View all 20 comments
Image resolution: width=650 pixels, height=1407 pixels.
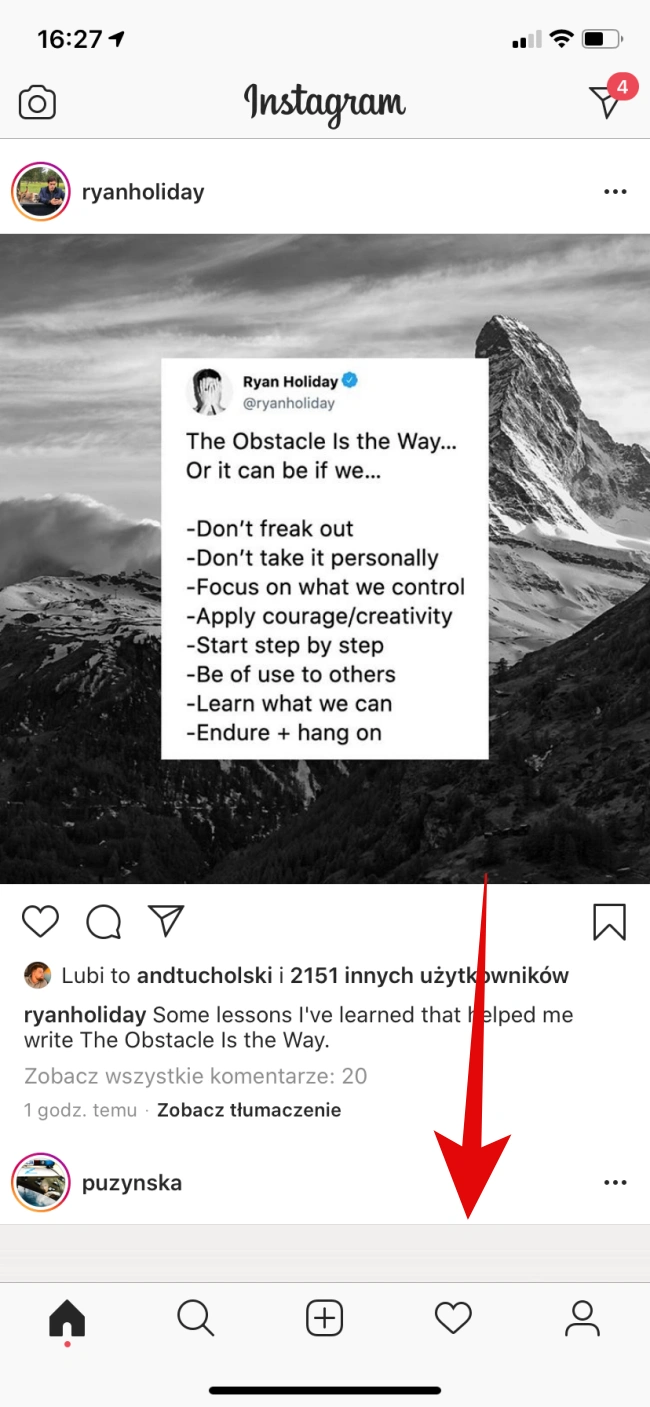click(195, 1076)
